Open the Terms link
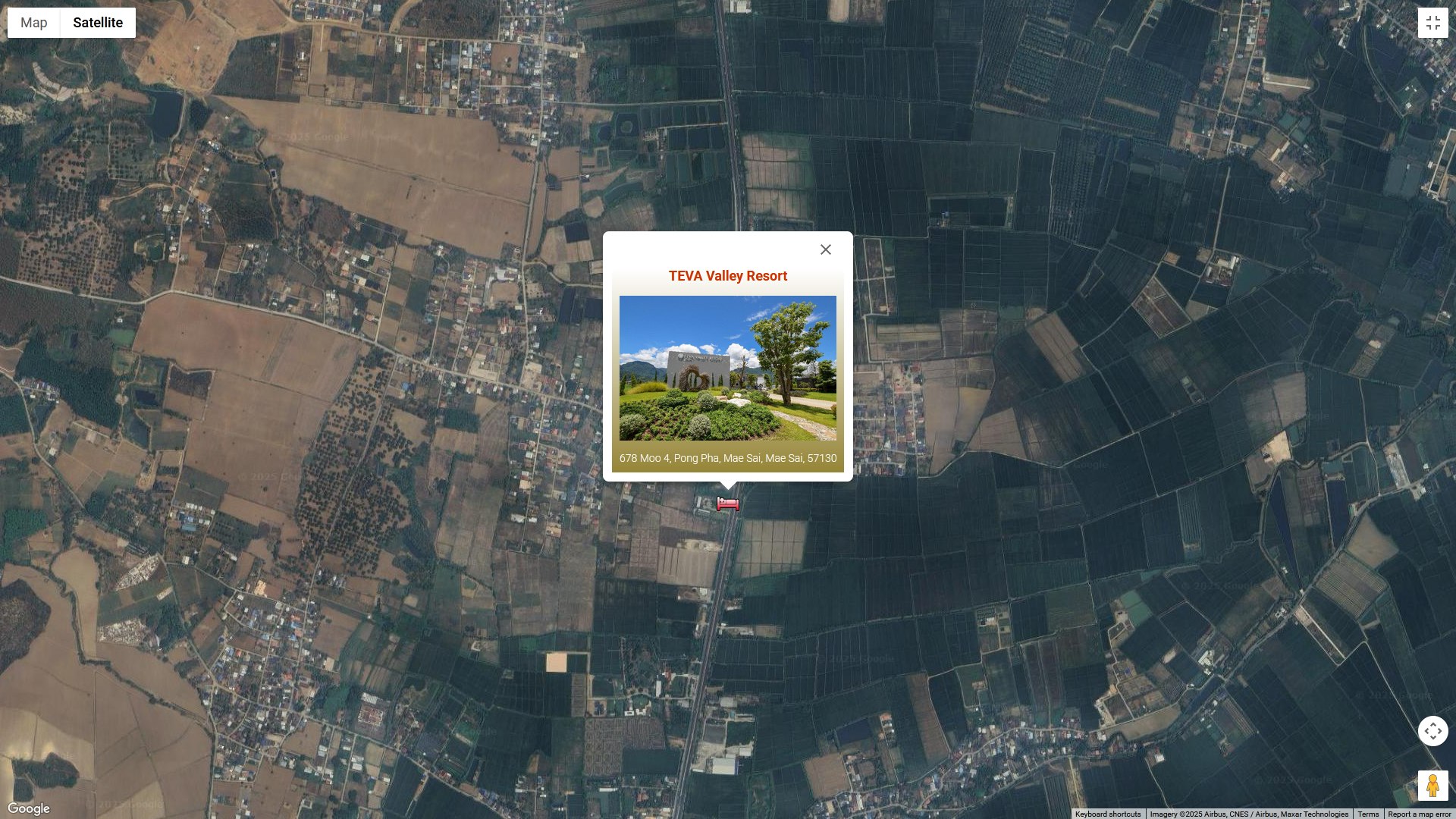 click(1368, 814)
